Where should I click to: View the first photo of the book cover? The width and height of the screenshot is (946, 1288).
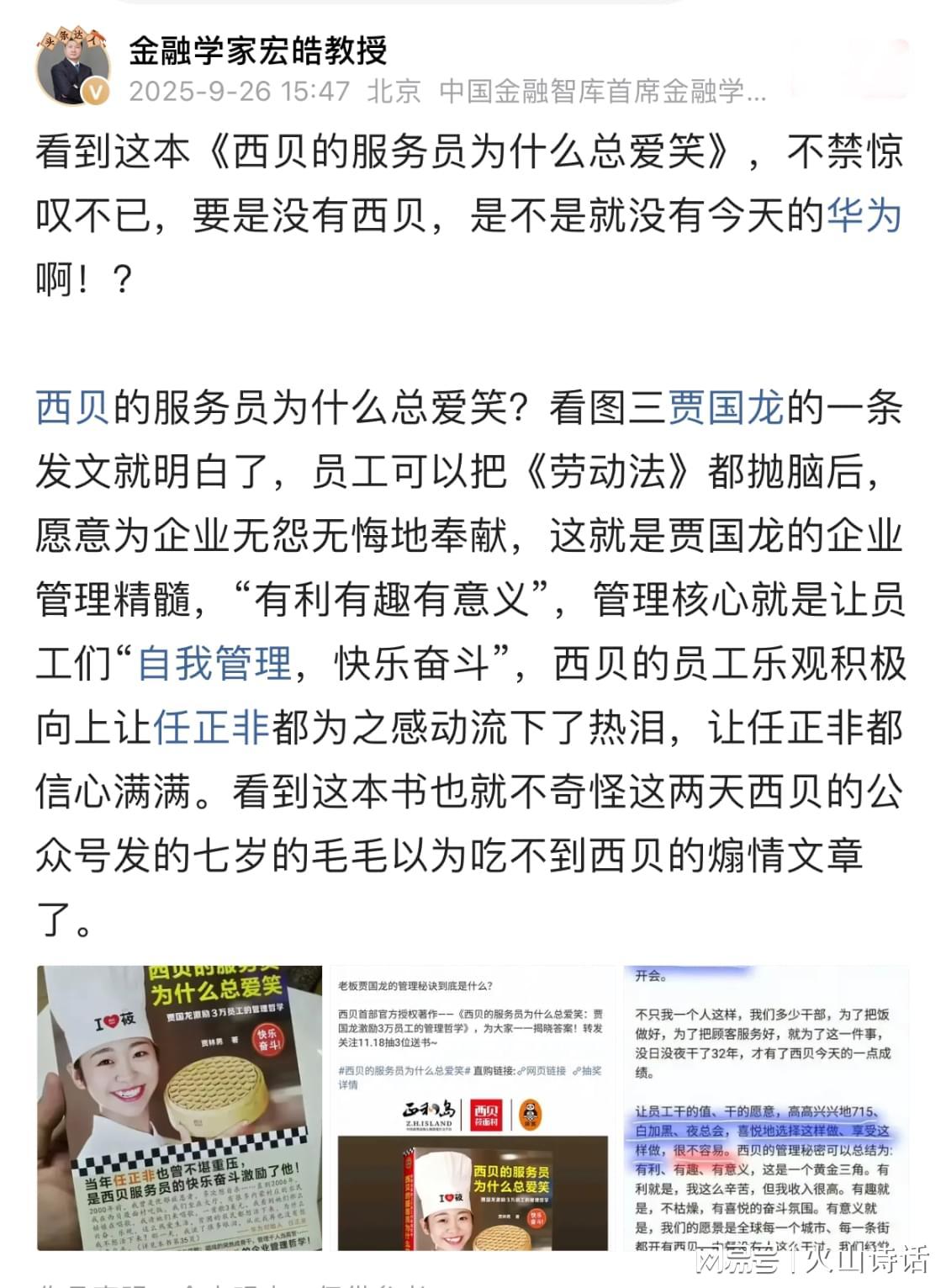tap(179, 1107)
